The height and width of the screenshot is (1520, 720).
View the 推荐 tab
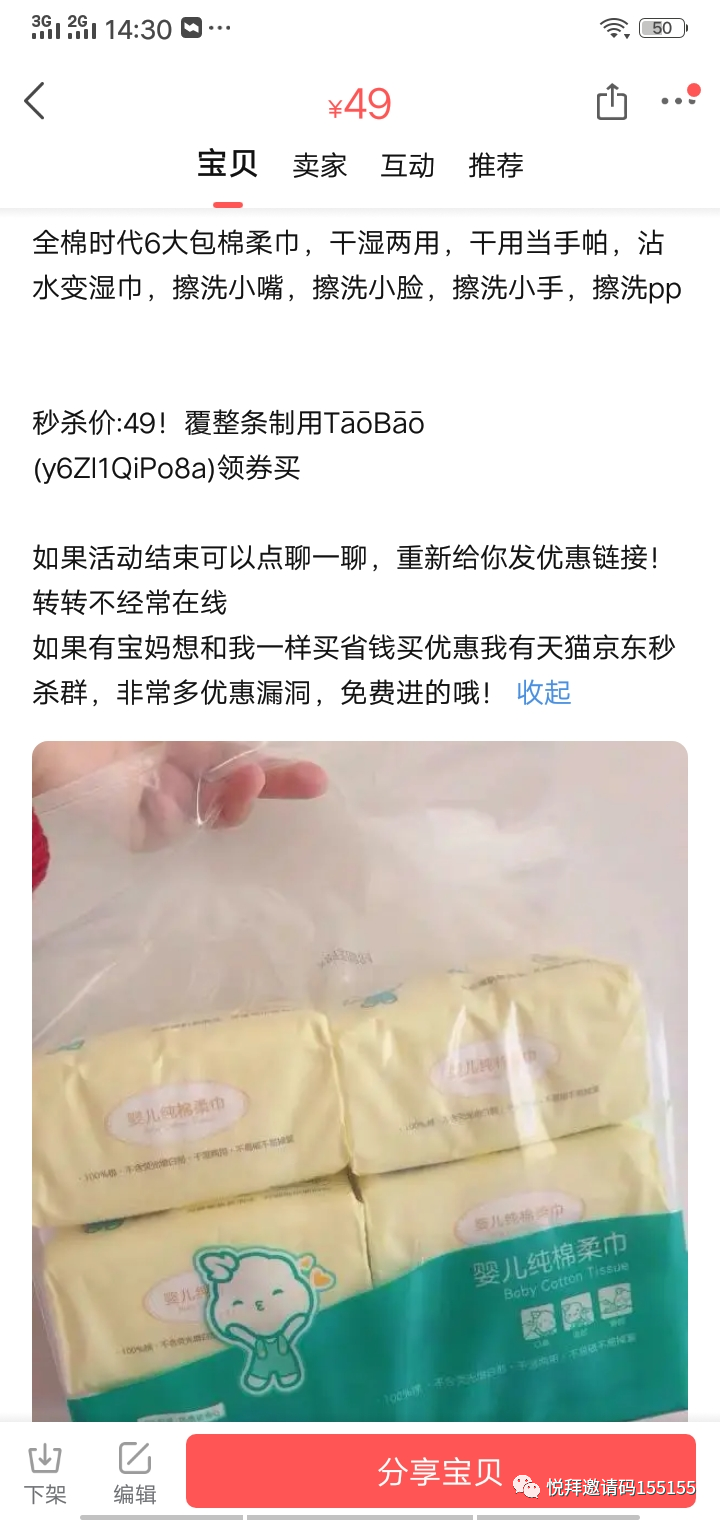pos(496,165)
